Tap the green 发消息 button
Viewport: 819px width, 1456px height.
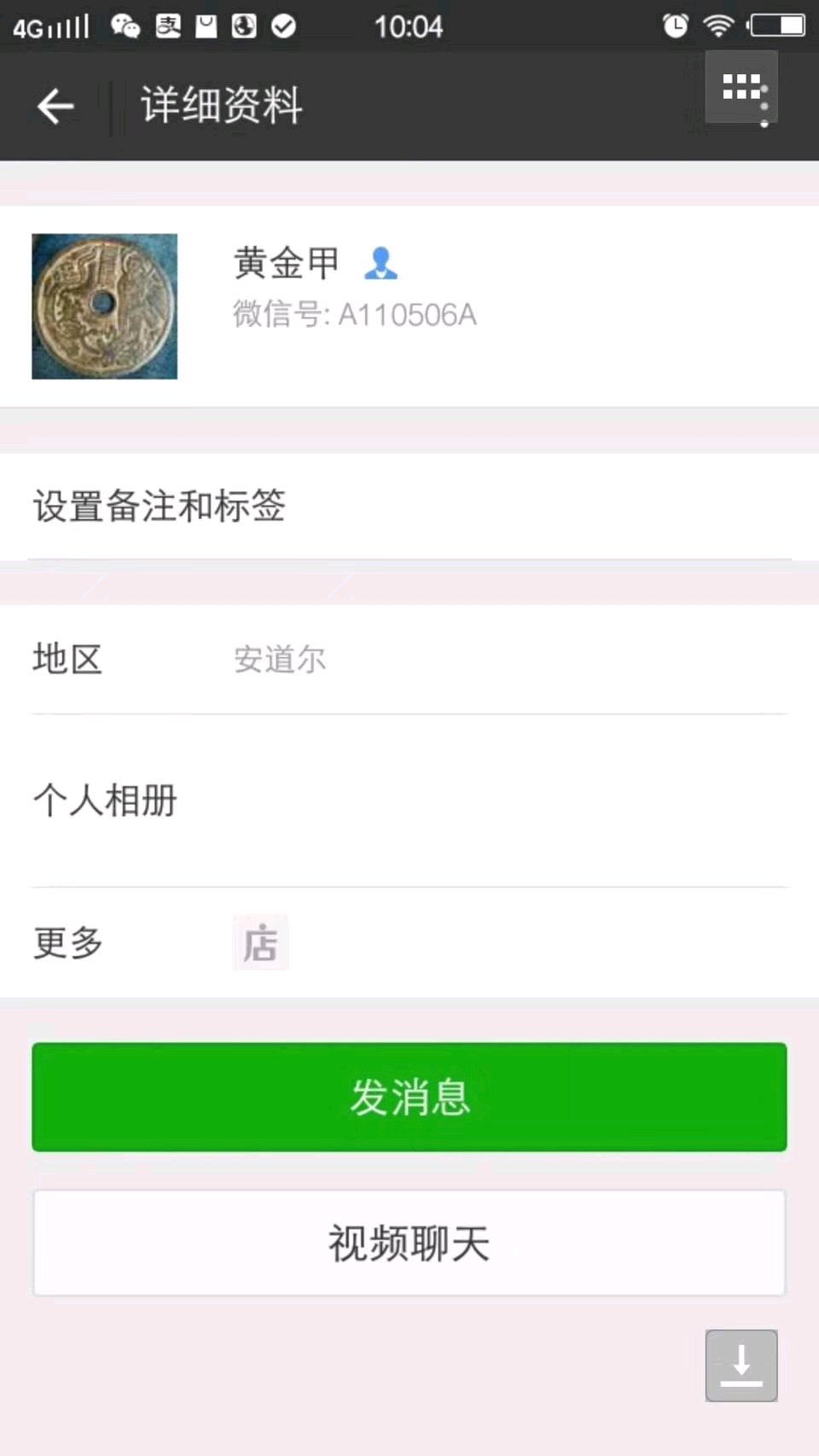409,1097
